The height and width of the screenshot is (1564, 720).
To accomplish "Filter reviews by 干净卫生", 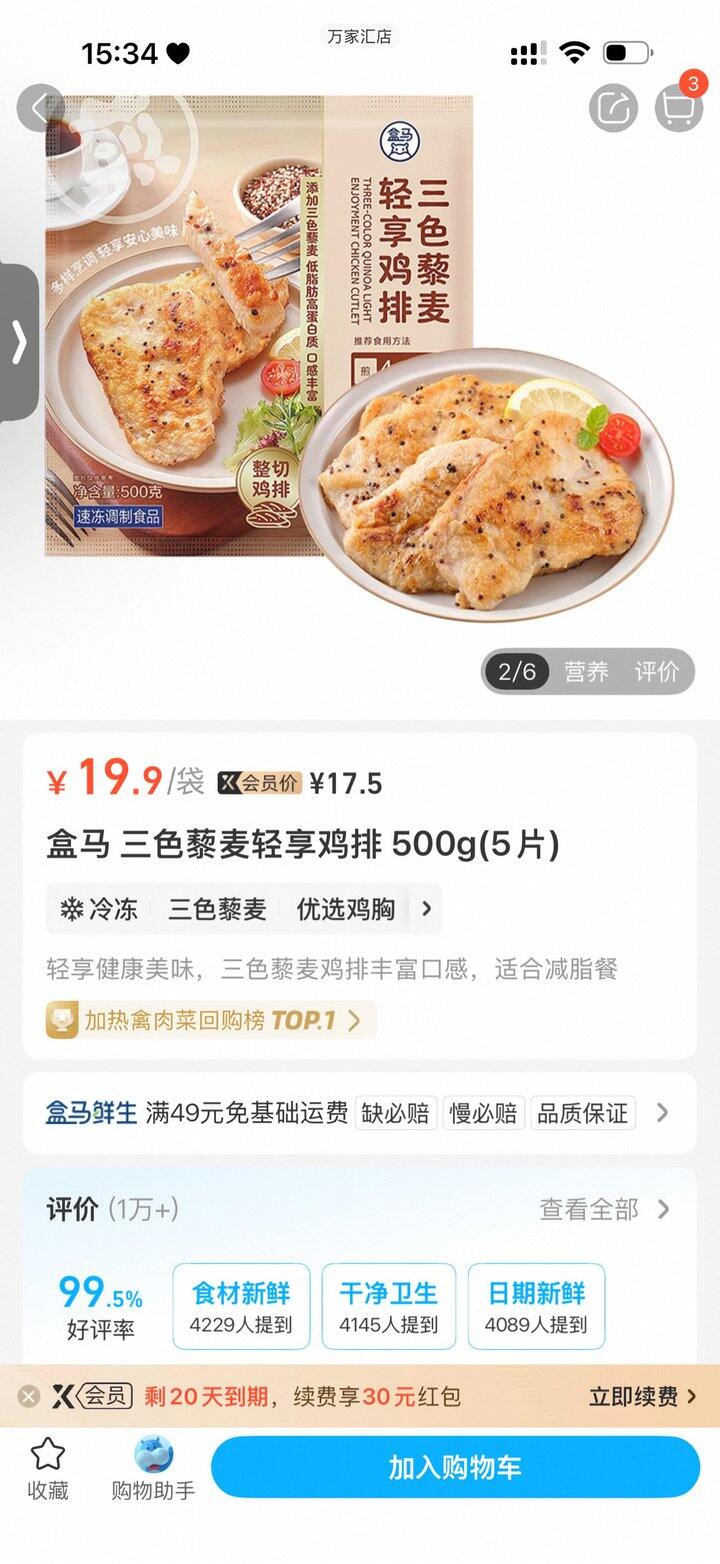I will point(388,1306).
